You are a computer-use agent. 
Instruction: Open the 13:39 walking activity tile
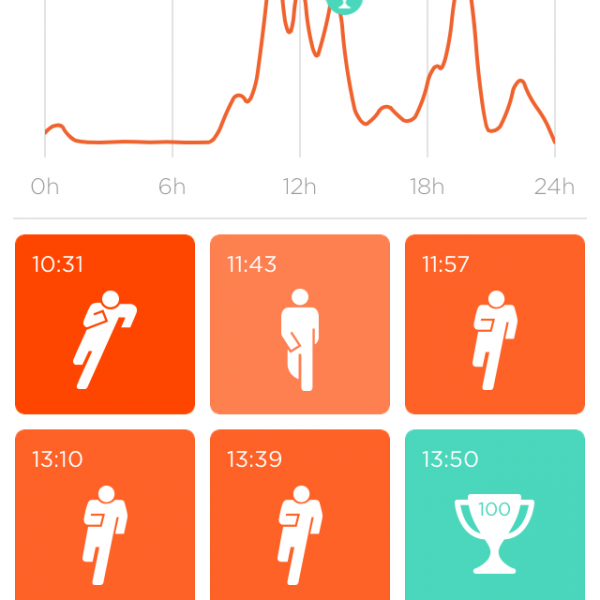300,515
